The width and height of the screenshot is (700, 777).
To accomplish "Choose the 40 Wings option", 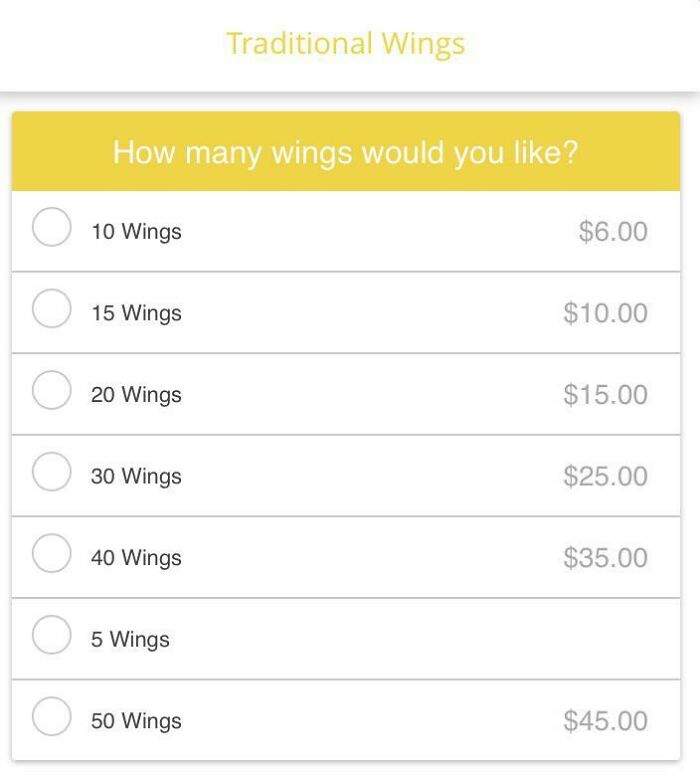I will [51, 553].
